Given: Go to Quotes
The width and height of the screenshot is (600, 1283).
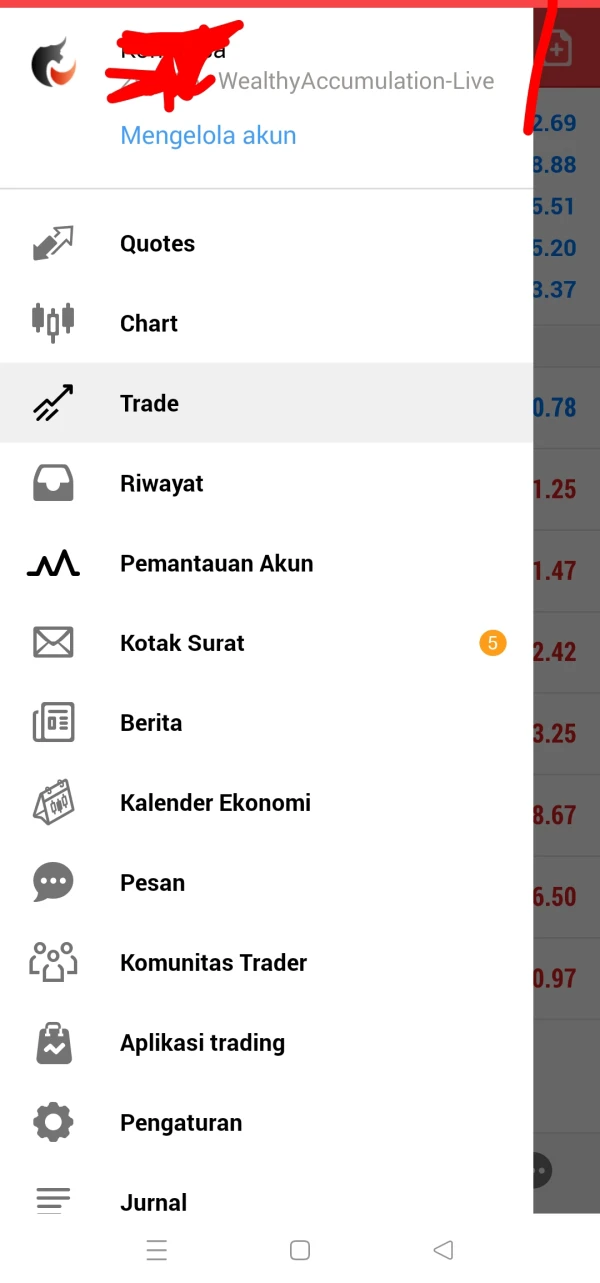Looking at the screenshot, I should [157, 244].
